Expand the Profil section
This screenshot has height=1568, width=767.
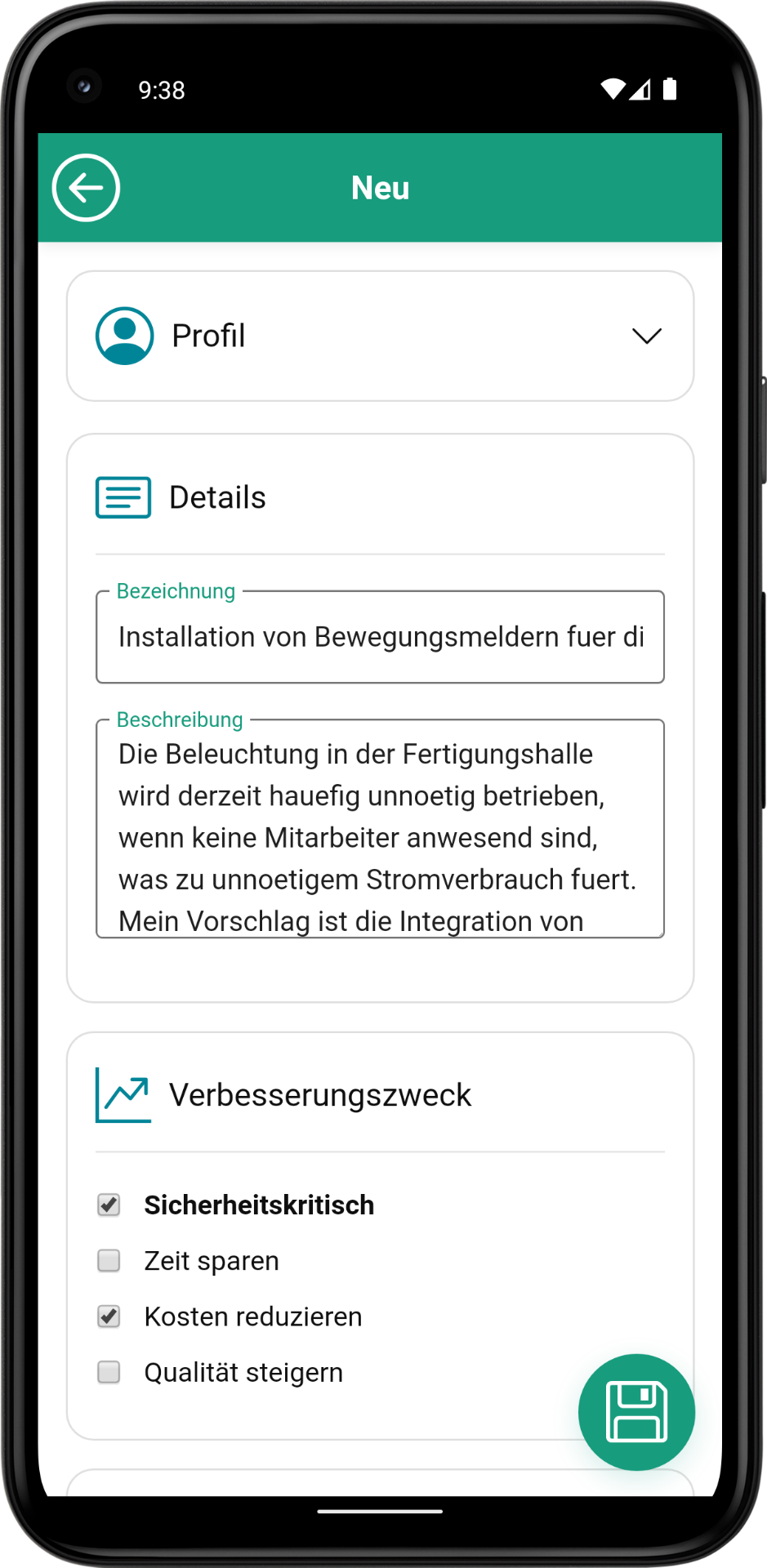click(x=646, y=336)
